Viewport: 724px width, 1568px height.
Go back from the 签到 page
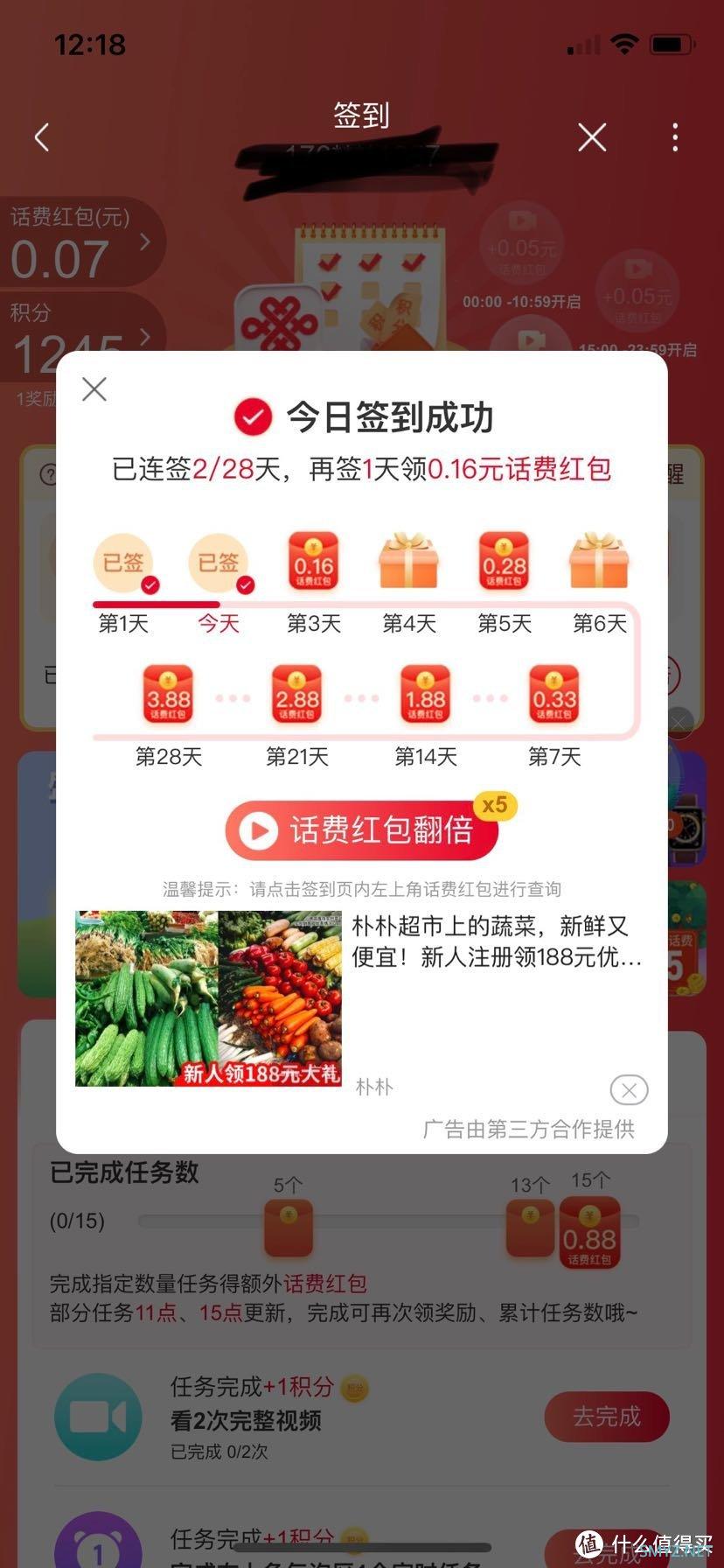(42, 137)
